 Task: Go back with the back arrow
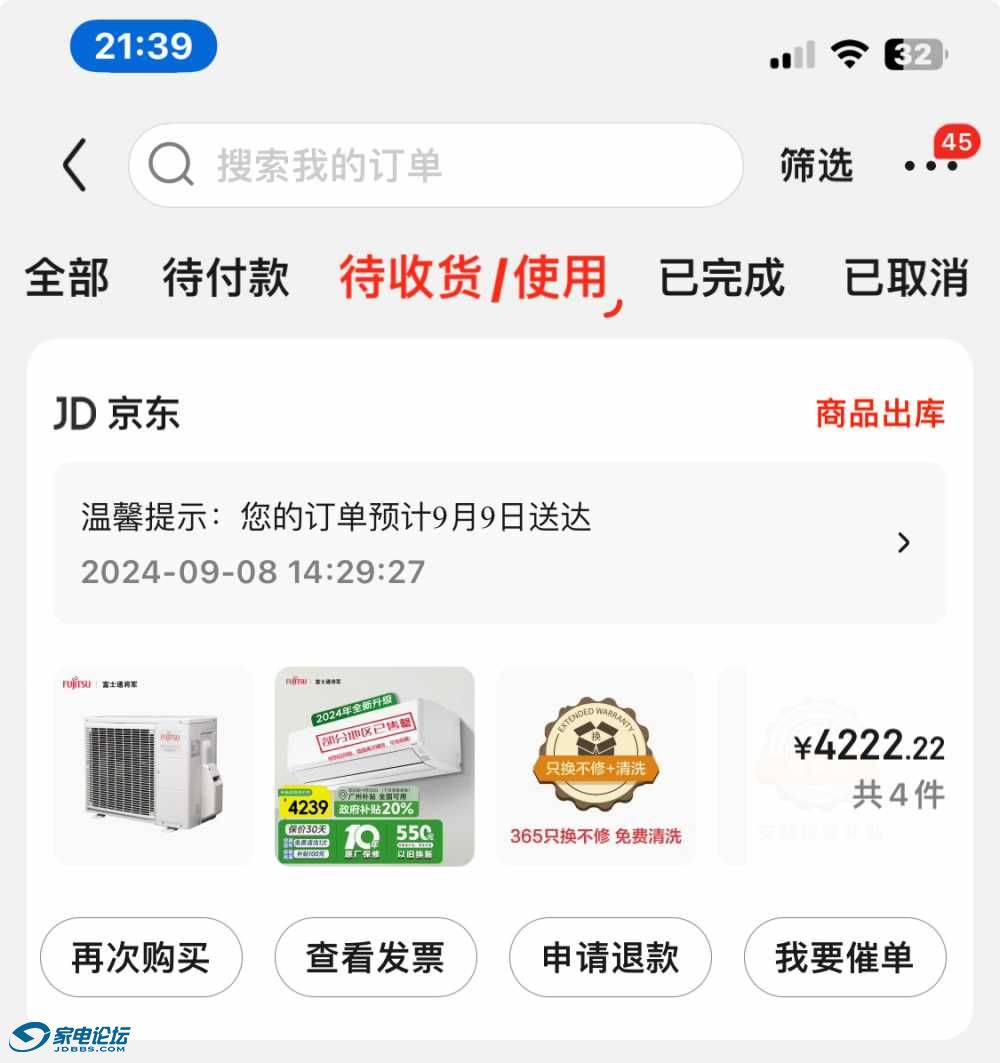click(x=75, y=165)
